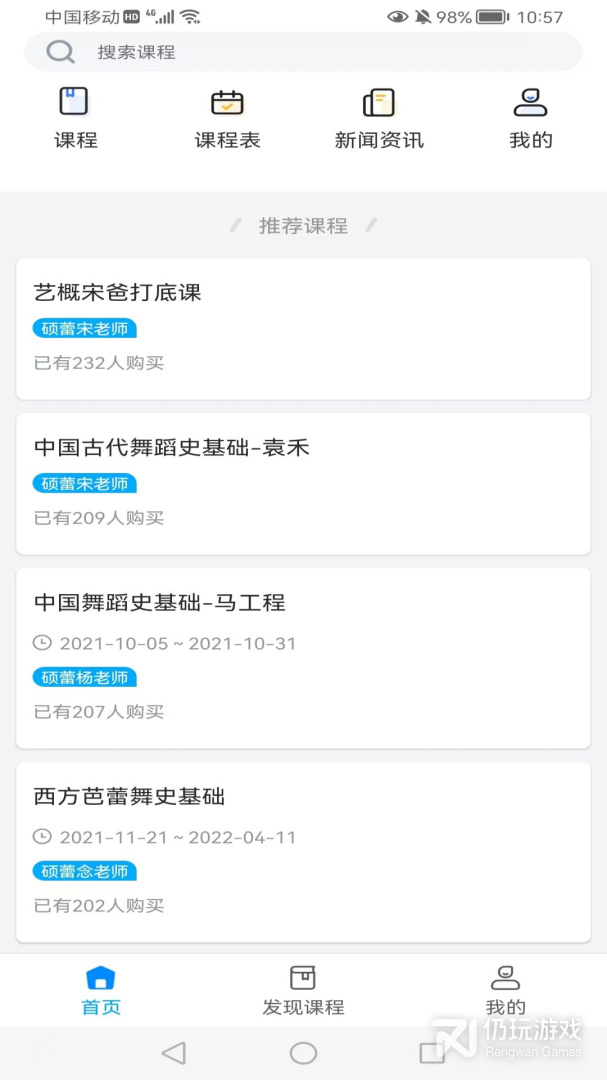View 中国古代舞蹈史基础-袁禾 course
This screenshot has height=1080, width=607.
303,483
